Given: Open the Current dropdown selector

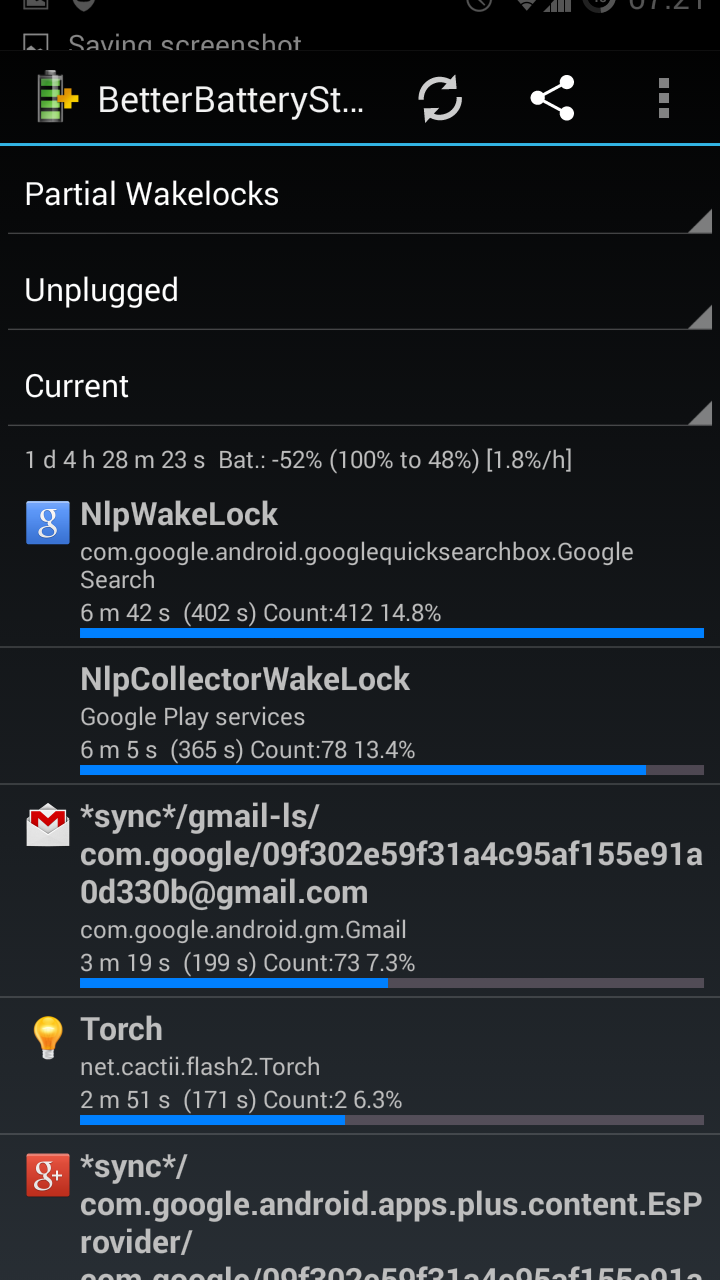Looking at the screenshot, I should (360, 386).
